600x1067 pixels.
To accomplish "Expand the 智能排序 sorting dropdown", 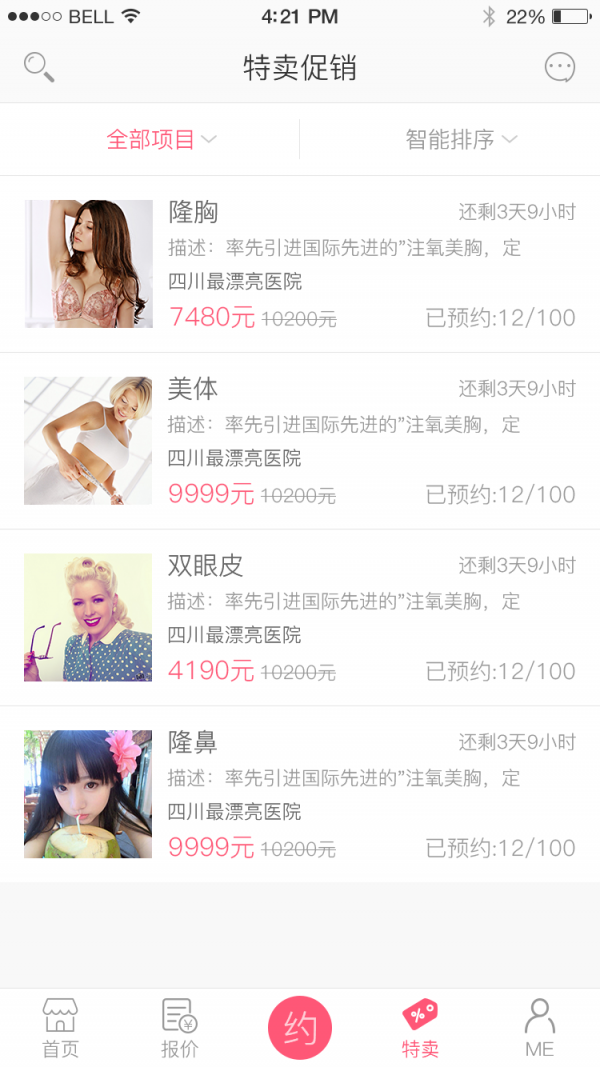I will coord(461,140).
